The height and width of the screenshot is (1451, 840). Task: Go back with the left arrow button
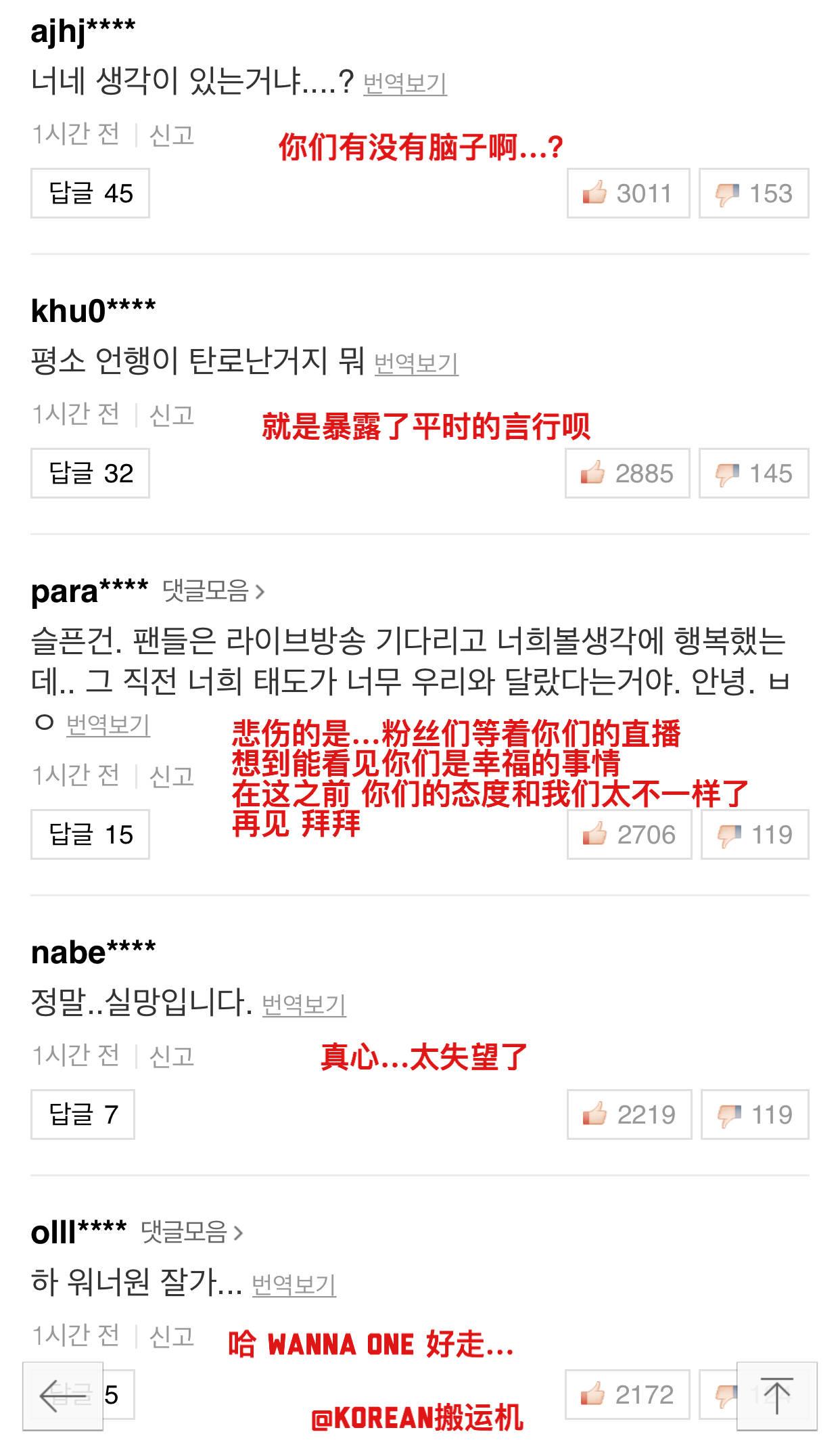pyautogui.click(x=63, y=1396)
